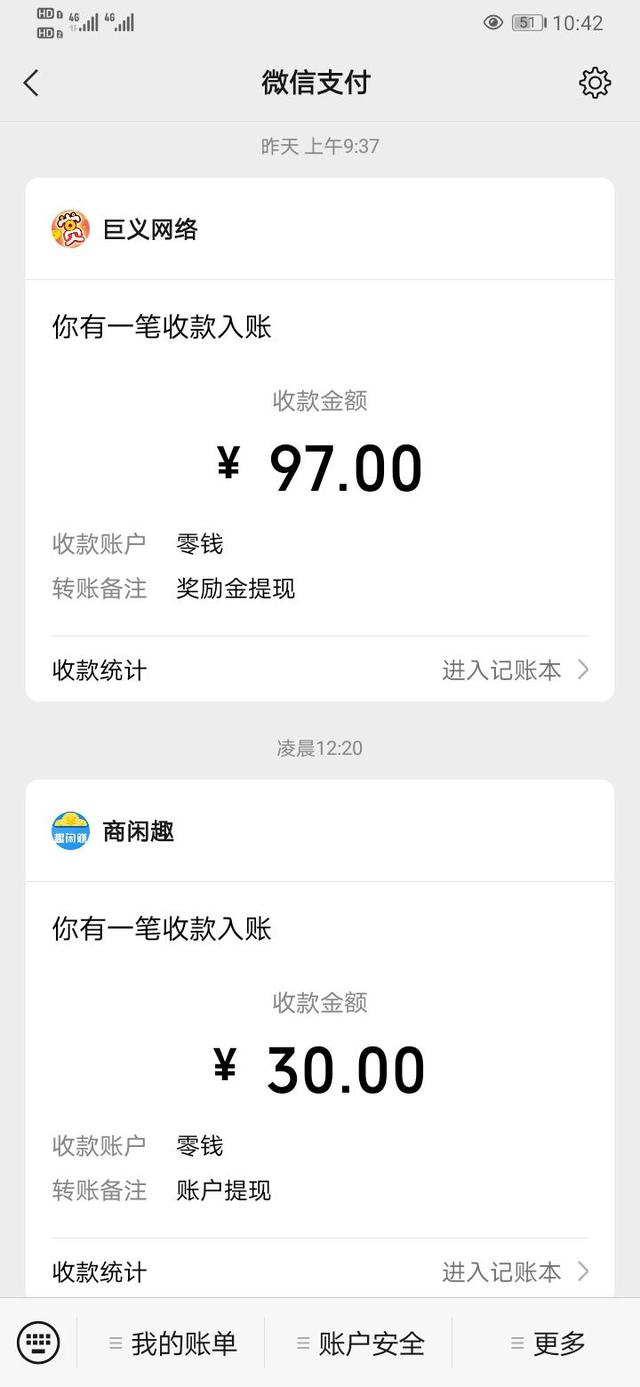Go back from 微信支付
This screenshot has width=640, height=1387.
pyautogui.click(x=31, y=83)
